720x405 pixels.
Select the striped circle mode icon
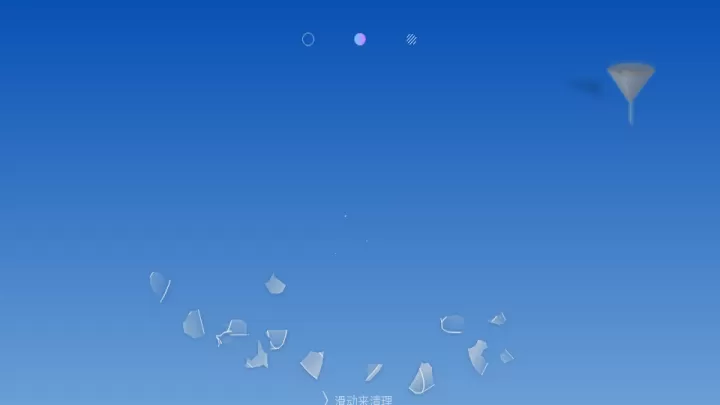pyautogui.click(x=411, y=39)
